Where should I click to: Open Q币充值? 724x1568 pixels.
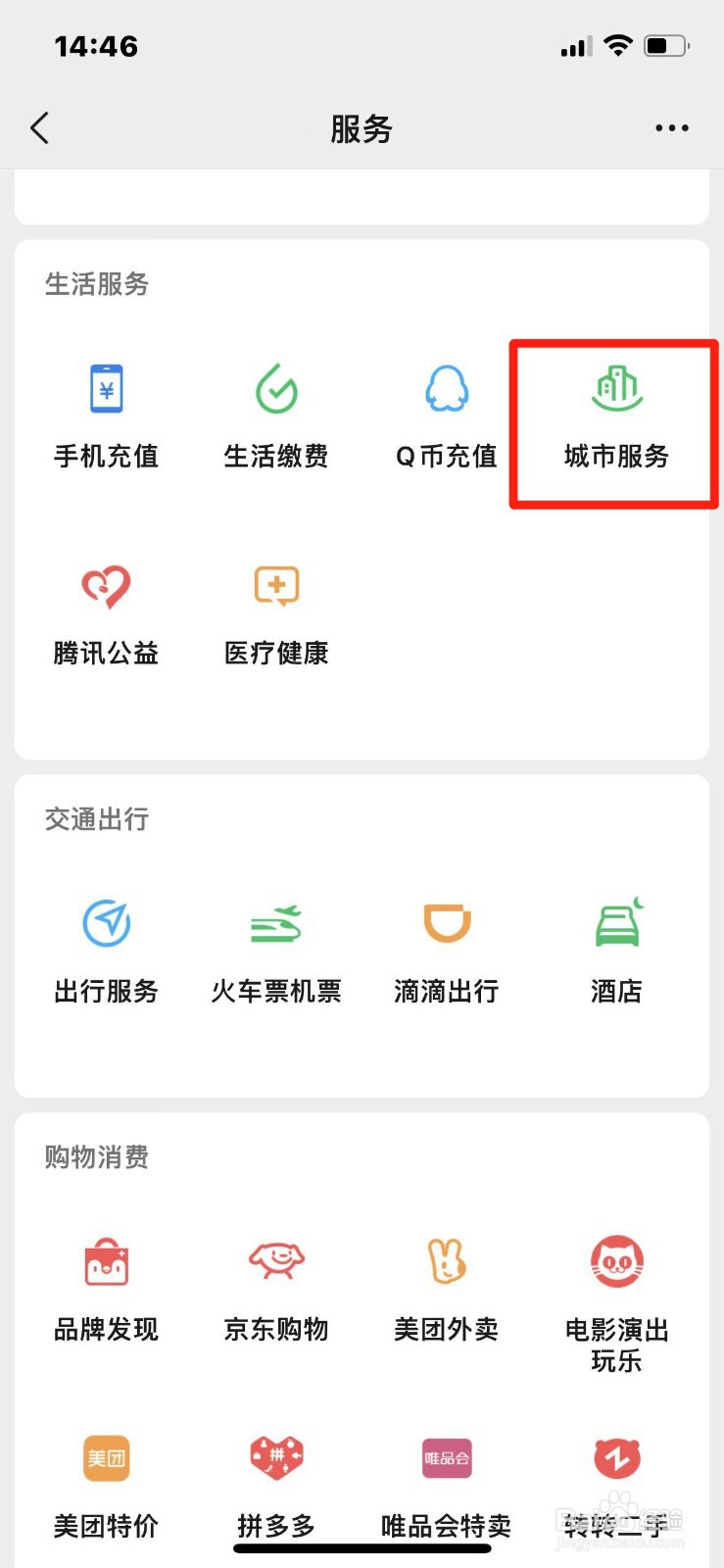[446, 416]
